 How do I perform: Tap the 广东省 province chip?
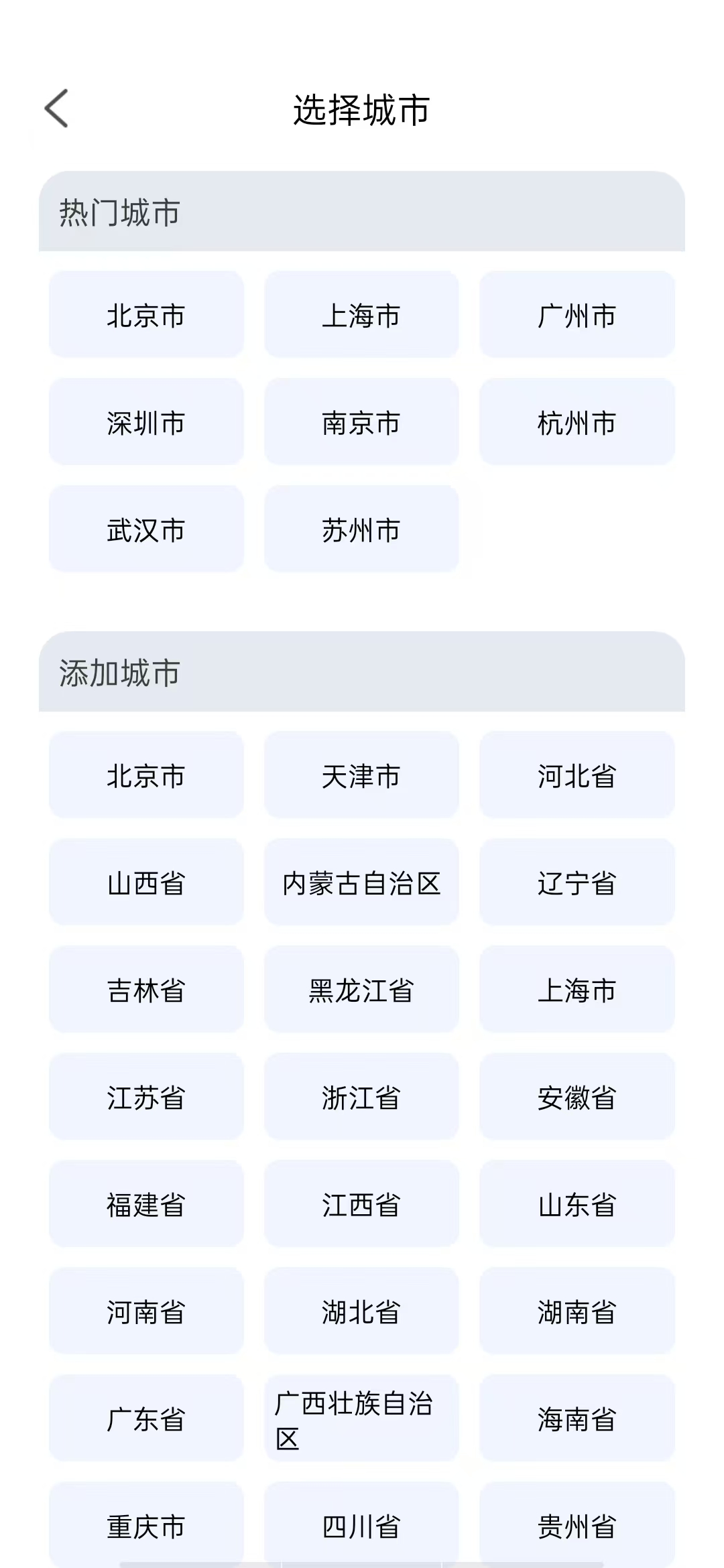pyautogui.click(x=146, y=1419)
